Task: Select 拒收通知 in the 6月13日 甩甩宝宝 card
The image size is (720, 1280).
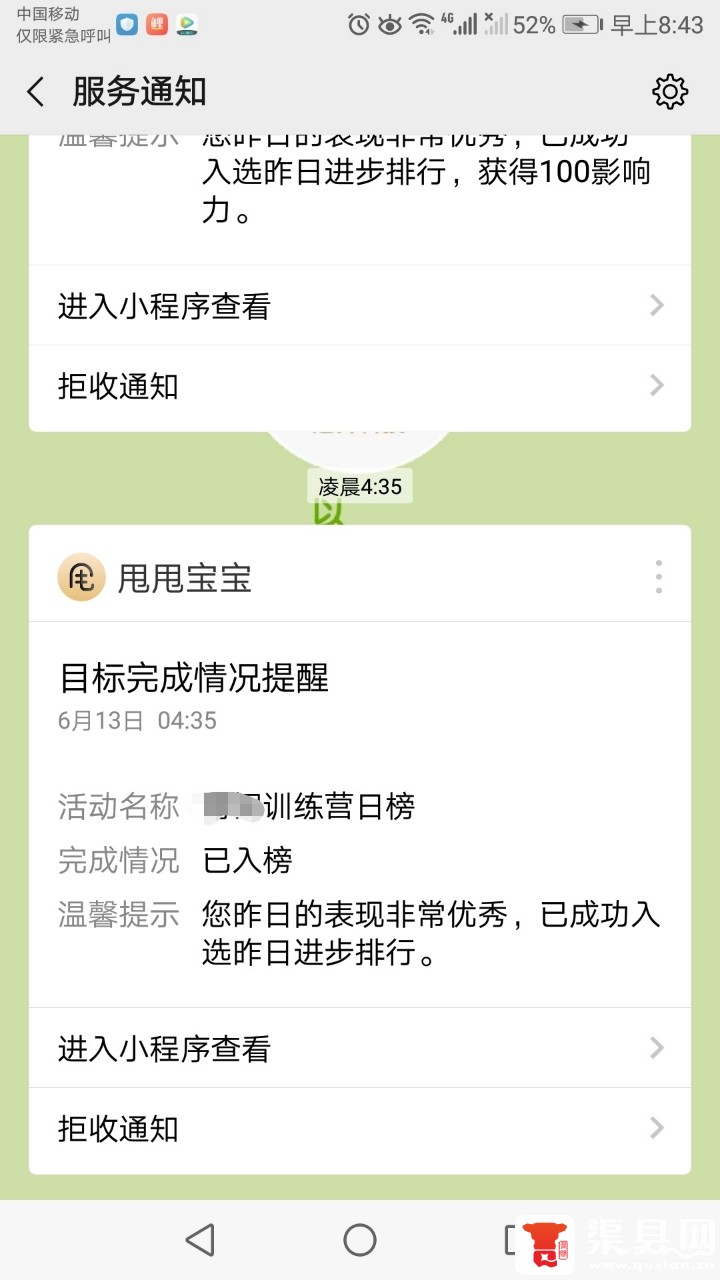Action: 359,1129
